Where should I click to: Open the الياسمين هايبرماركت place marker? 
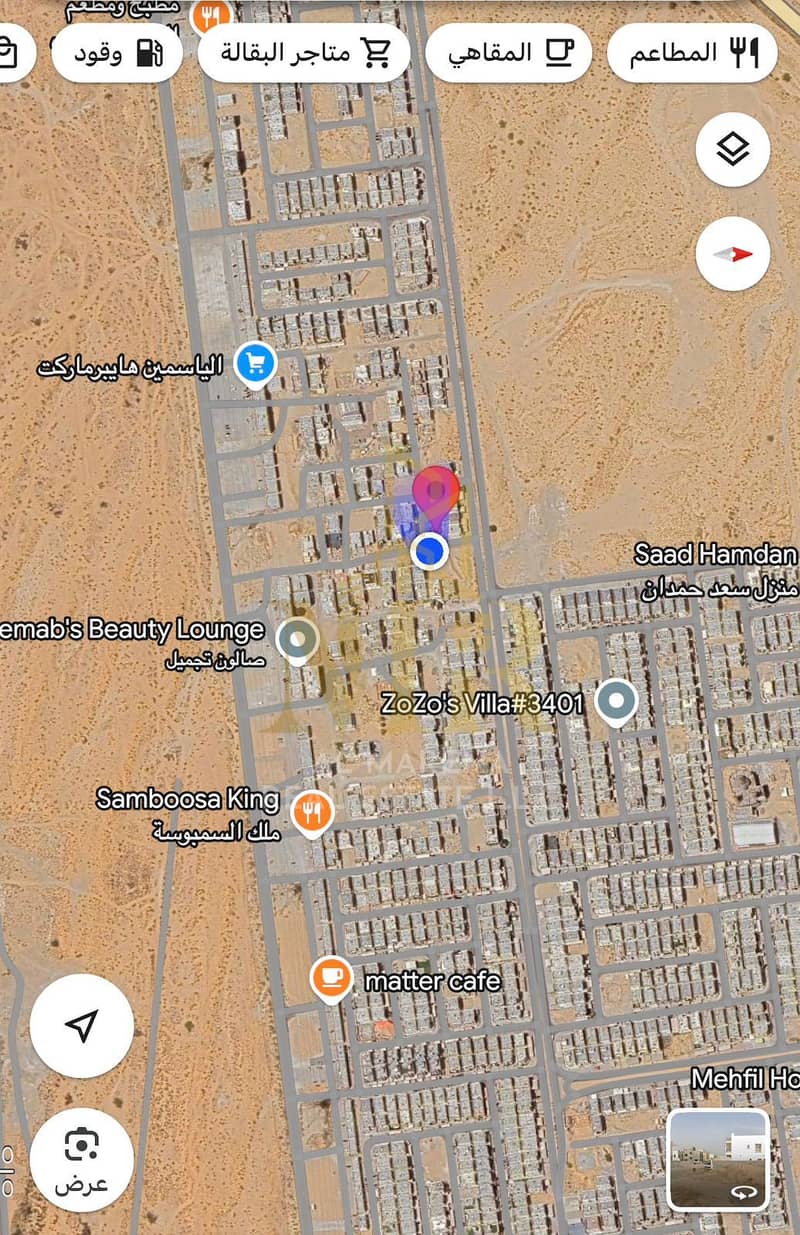coord(255,365)
